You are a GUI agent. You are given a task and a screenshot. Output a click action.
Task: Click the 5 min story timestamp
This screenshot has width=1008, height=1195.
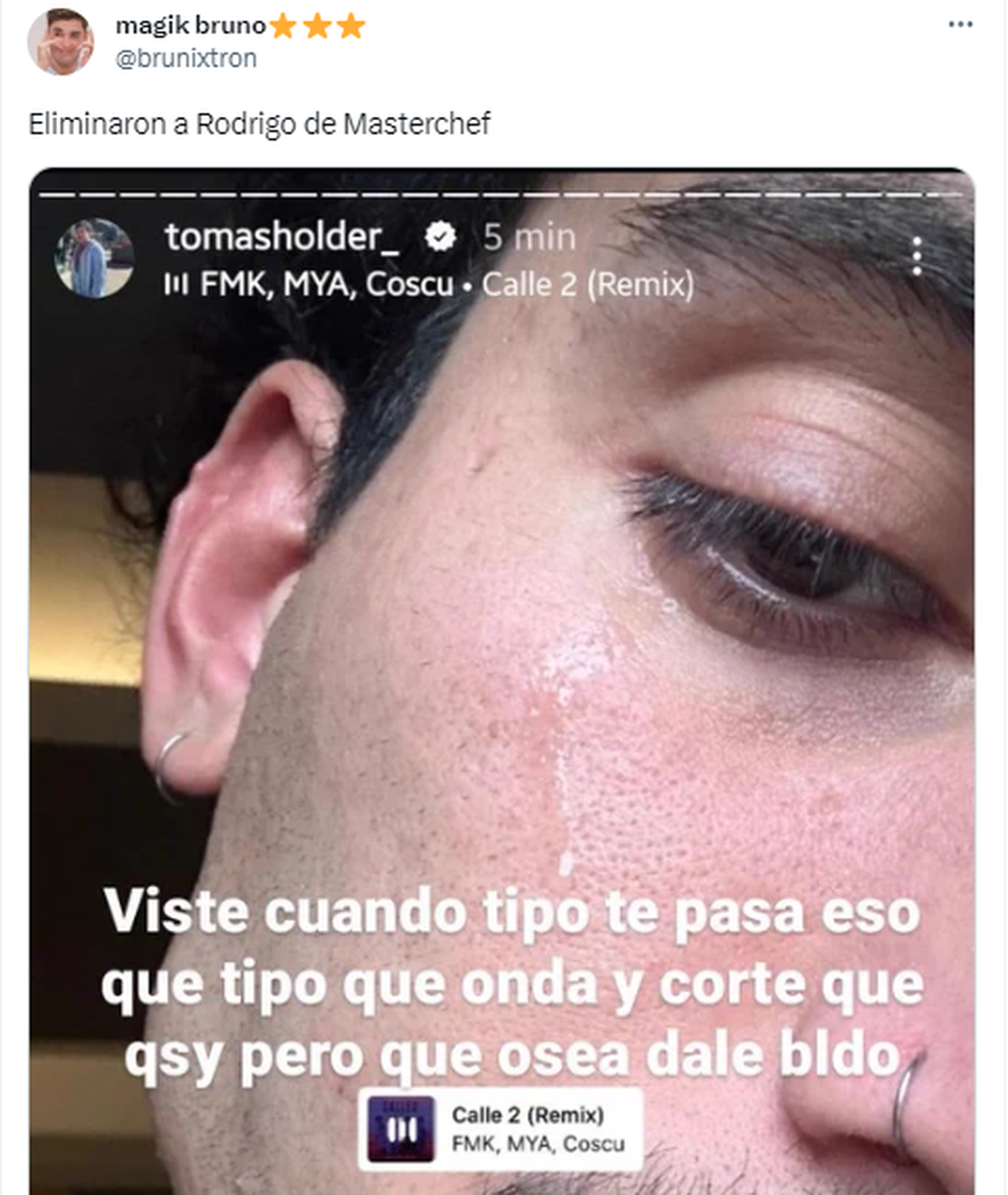[x=528, y=238]
